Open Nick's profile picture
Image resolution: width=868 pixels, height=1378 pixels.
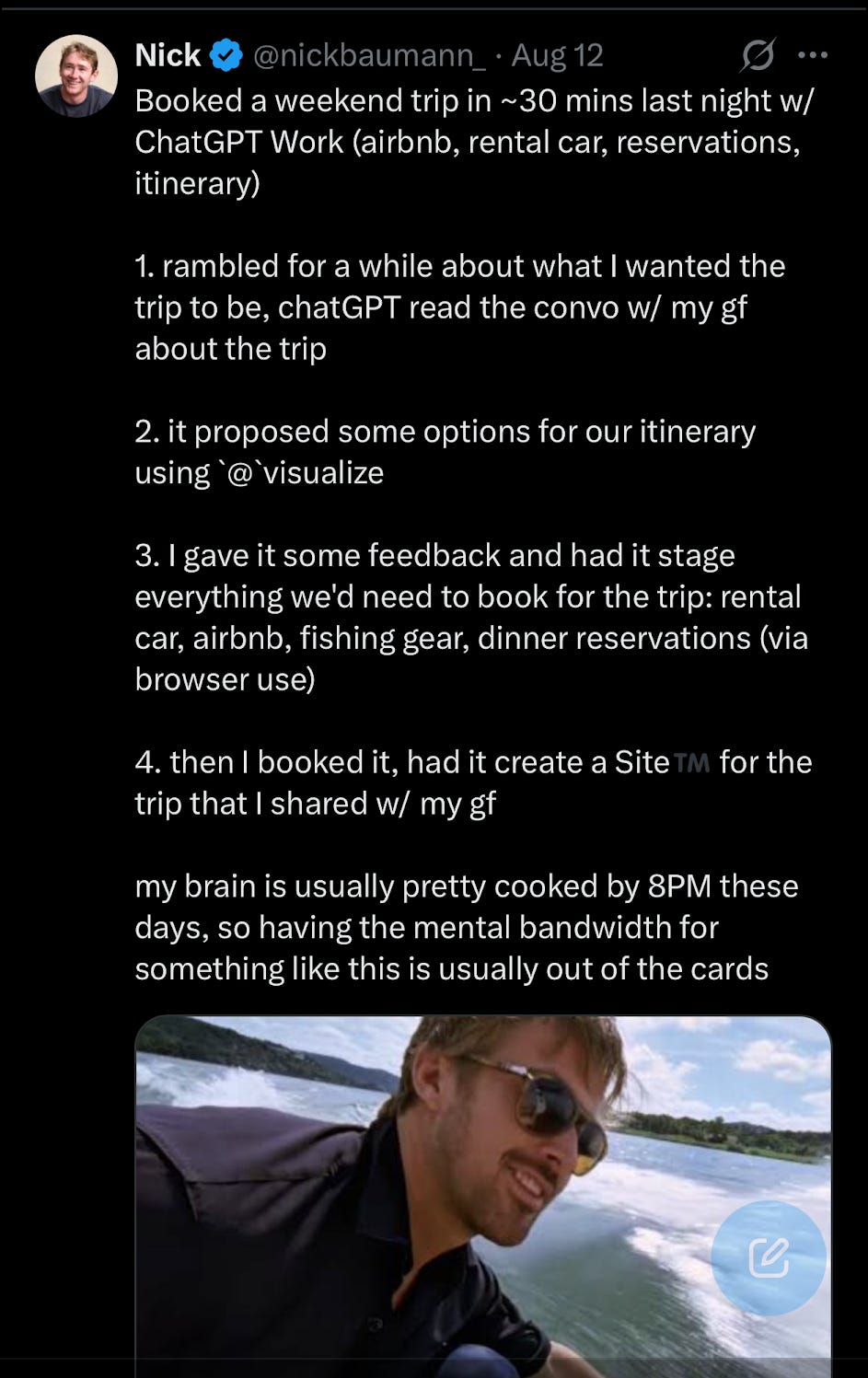(x=76, y=76)
